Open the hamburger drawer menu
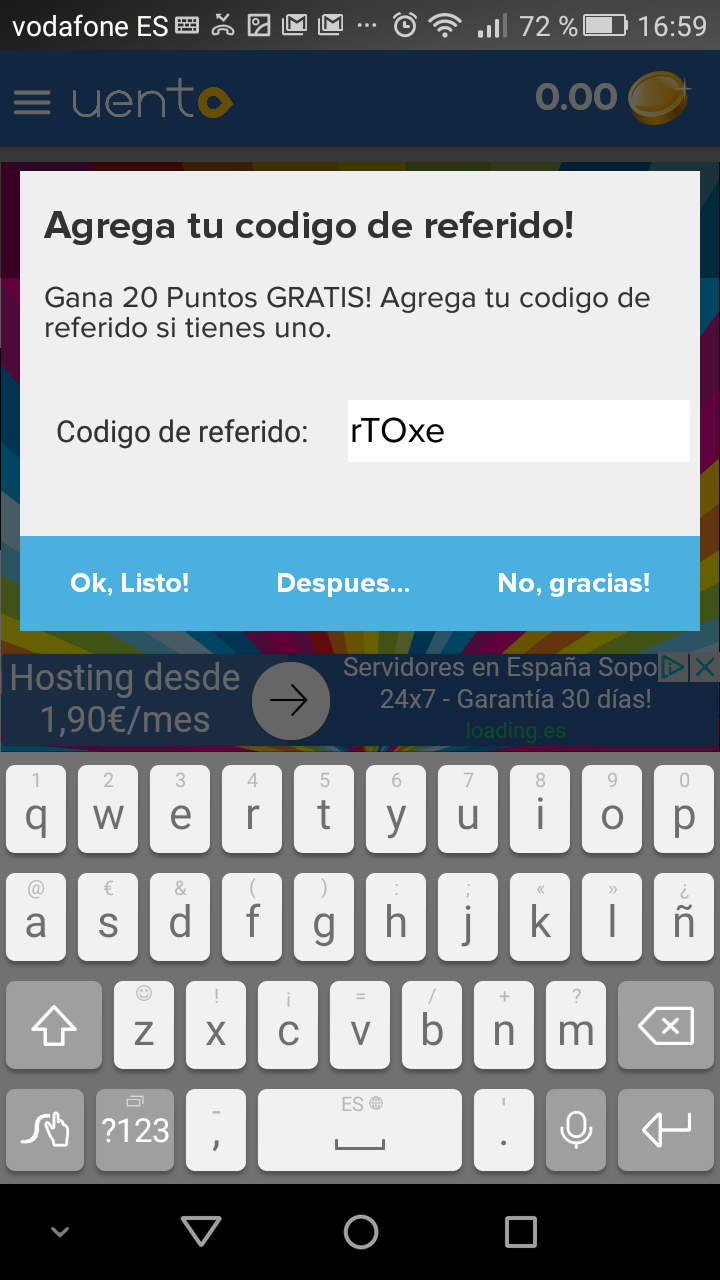This screenshot has width=720, height=1280. click(x=32, y=102)
